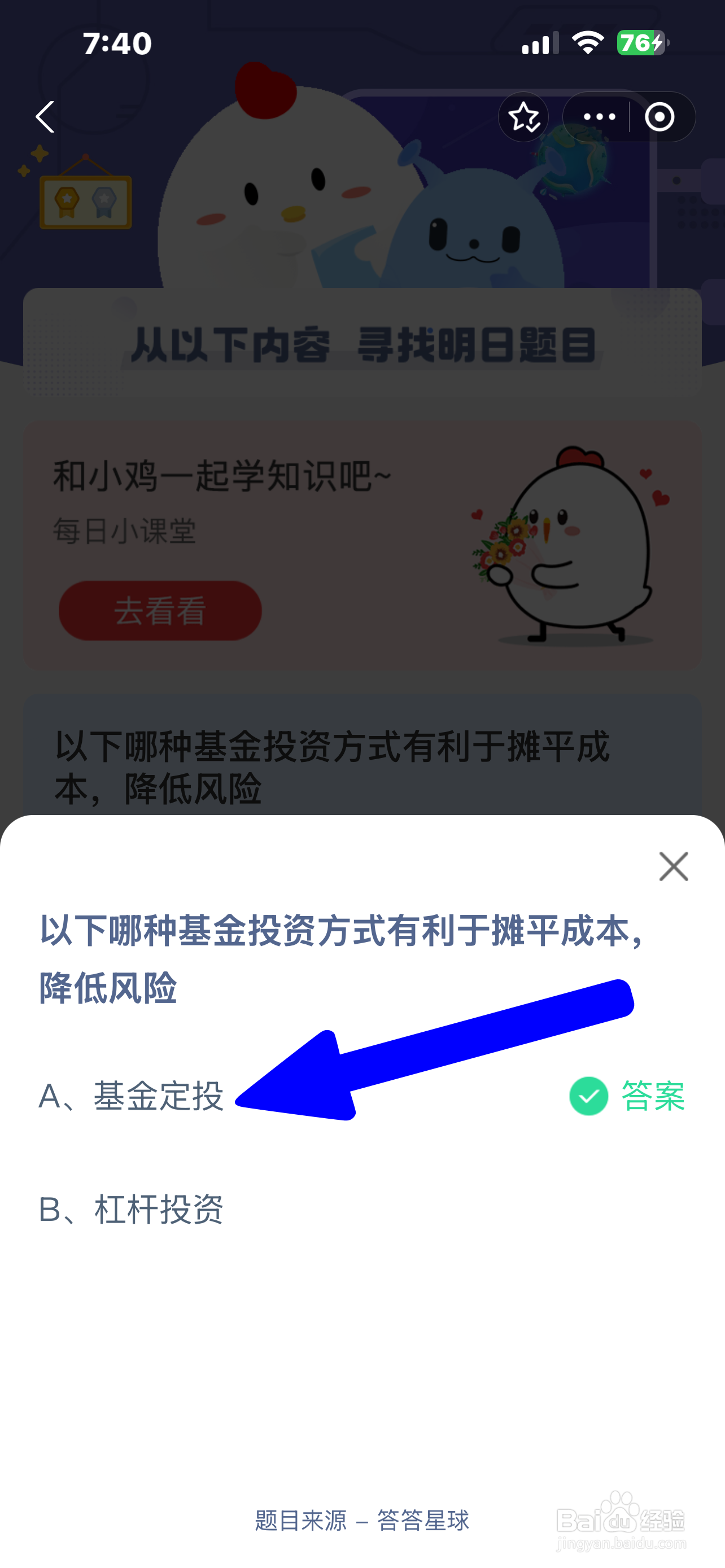
Task: Collapse the answer bottom sheet
Action: coord(672,867)
